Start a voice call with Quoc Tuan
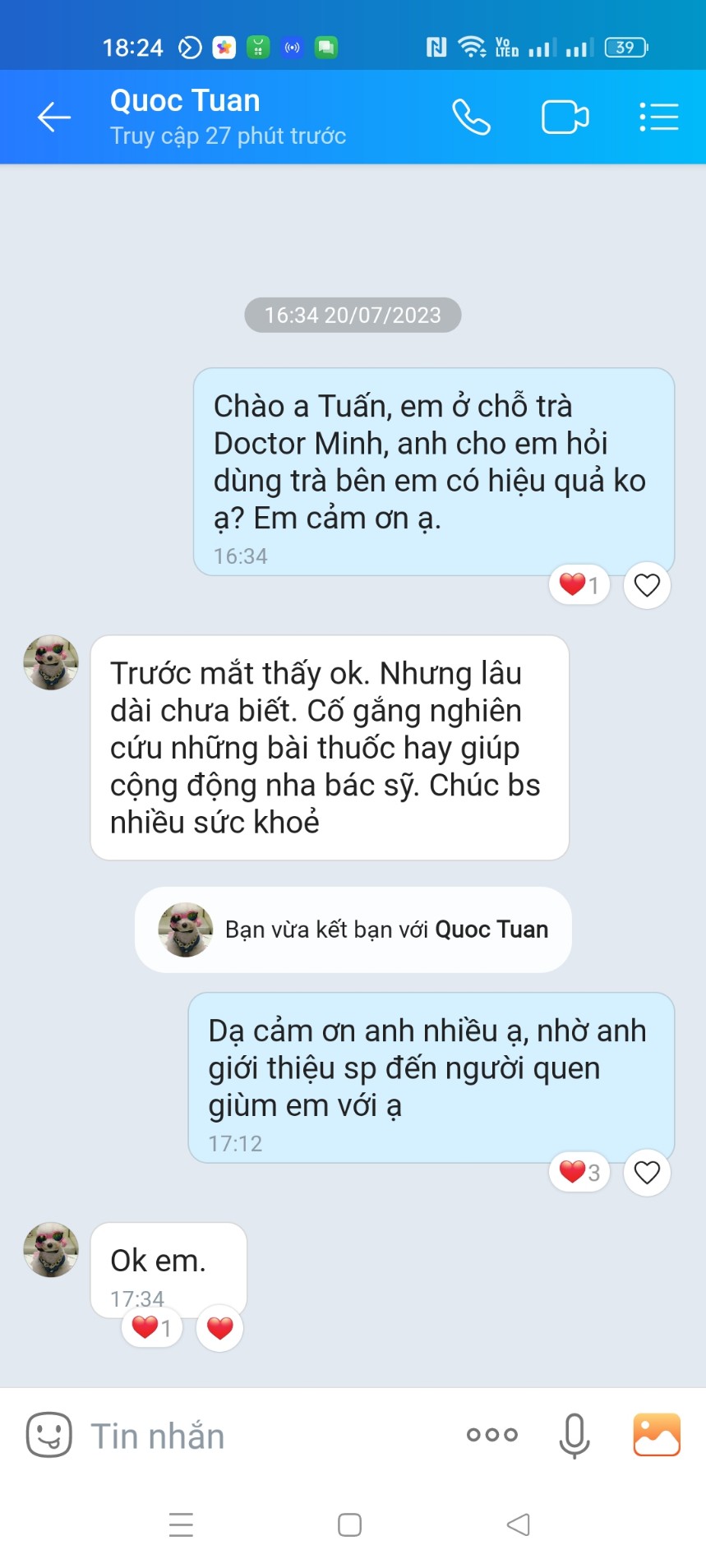 click(471, 117)
